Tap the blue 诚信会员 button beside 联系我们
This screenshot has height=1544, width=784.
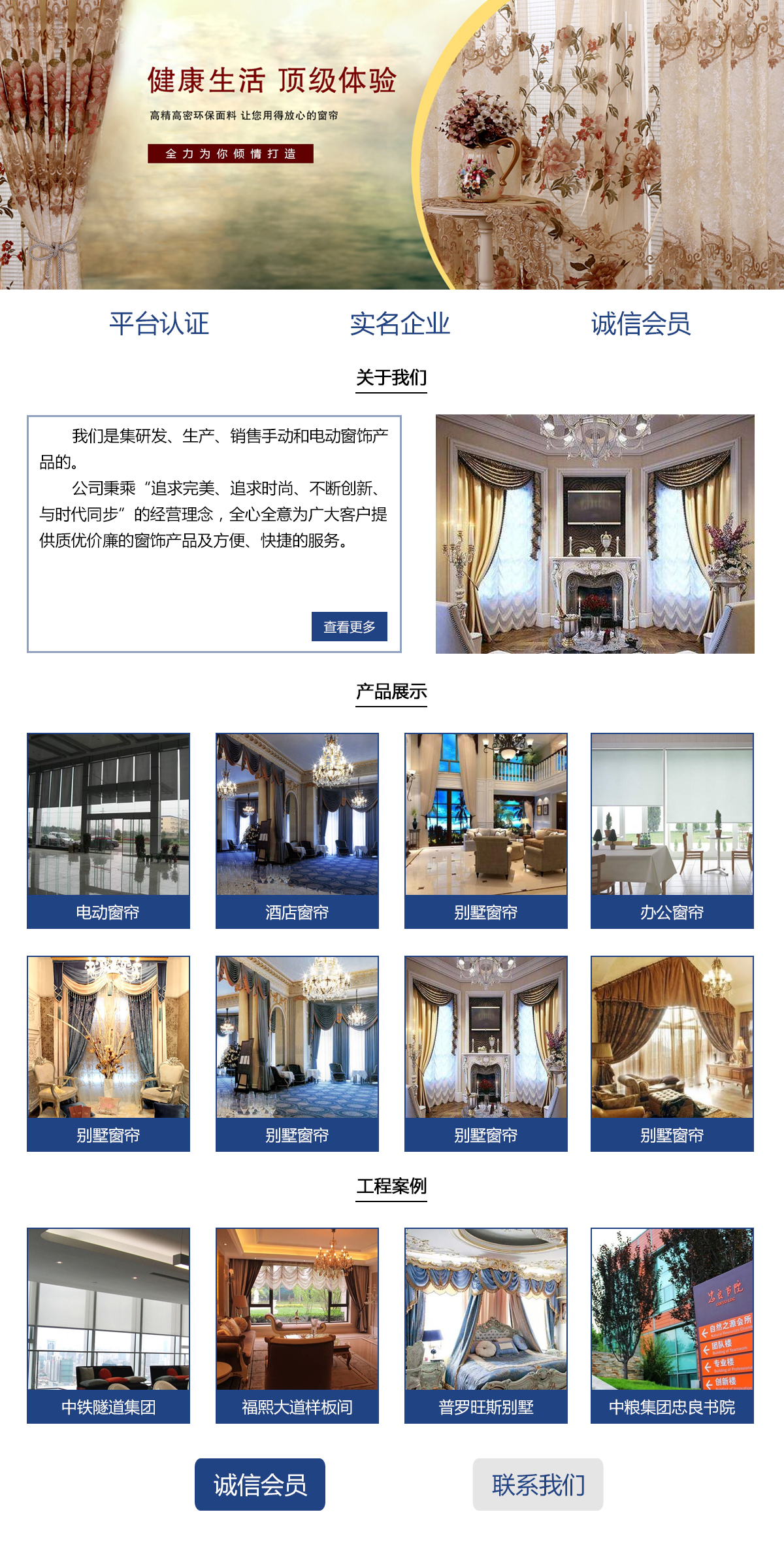click(260, 1485)
